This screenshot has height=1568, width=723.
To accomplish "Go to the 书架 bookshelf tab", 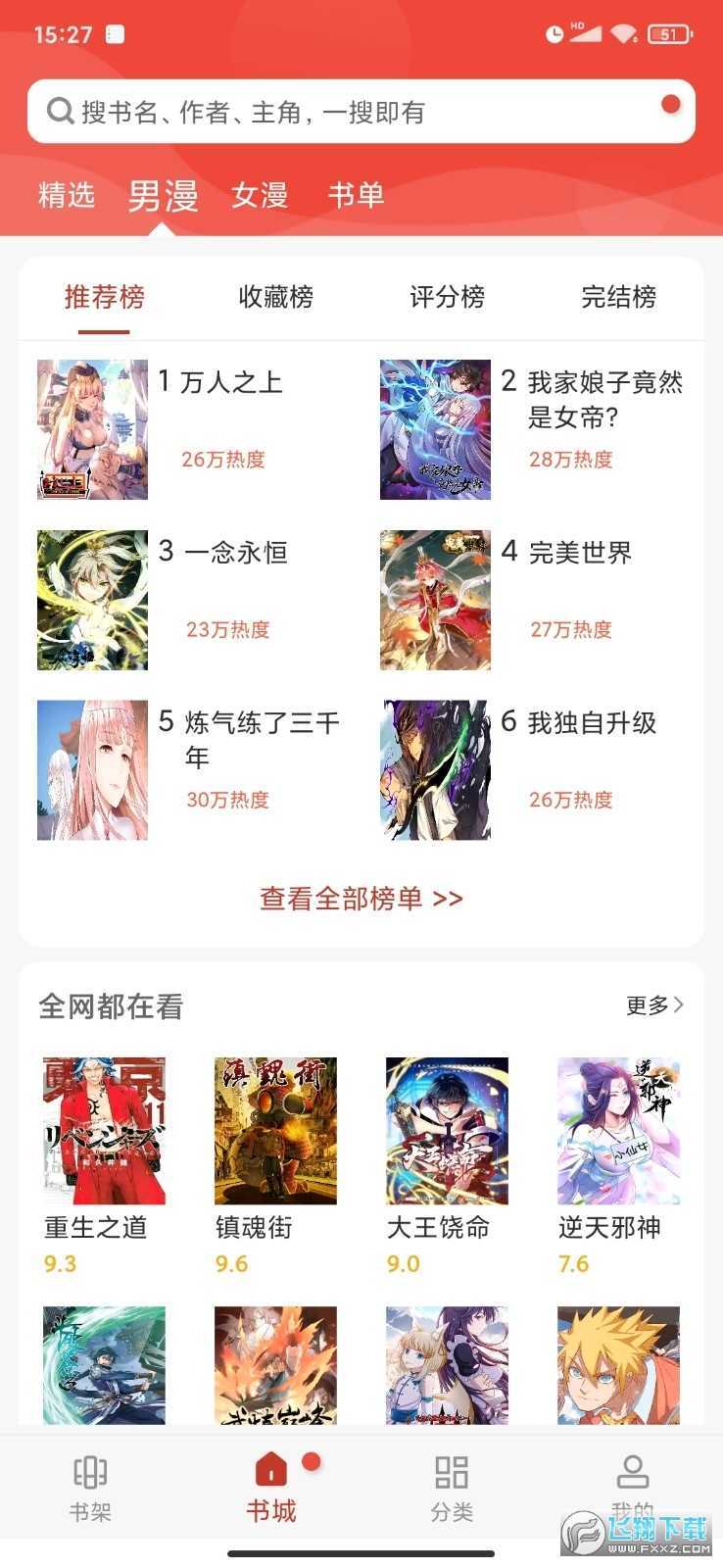I will [90, 1488].
